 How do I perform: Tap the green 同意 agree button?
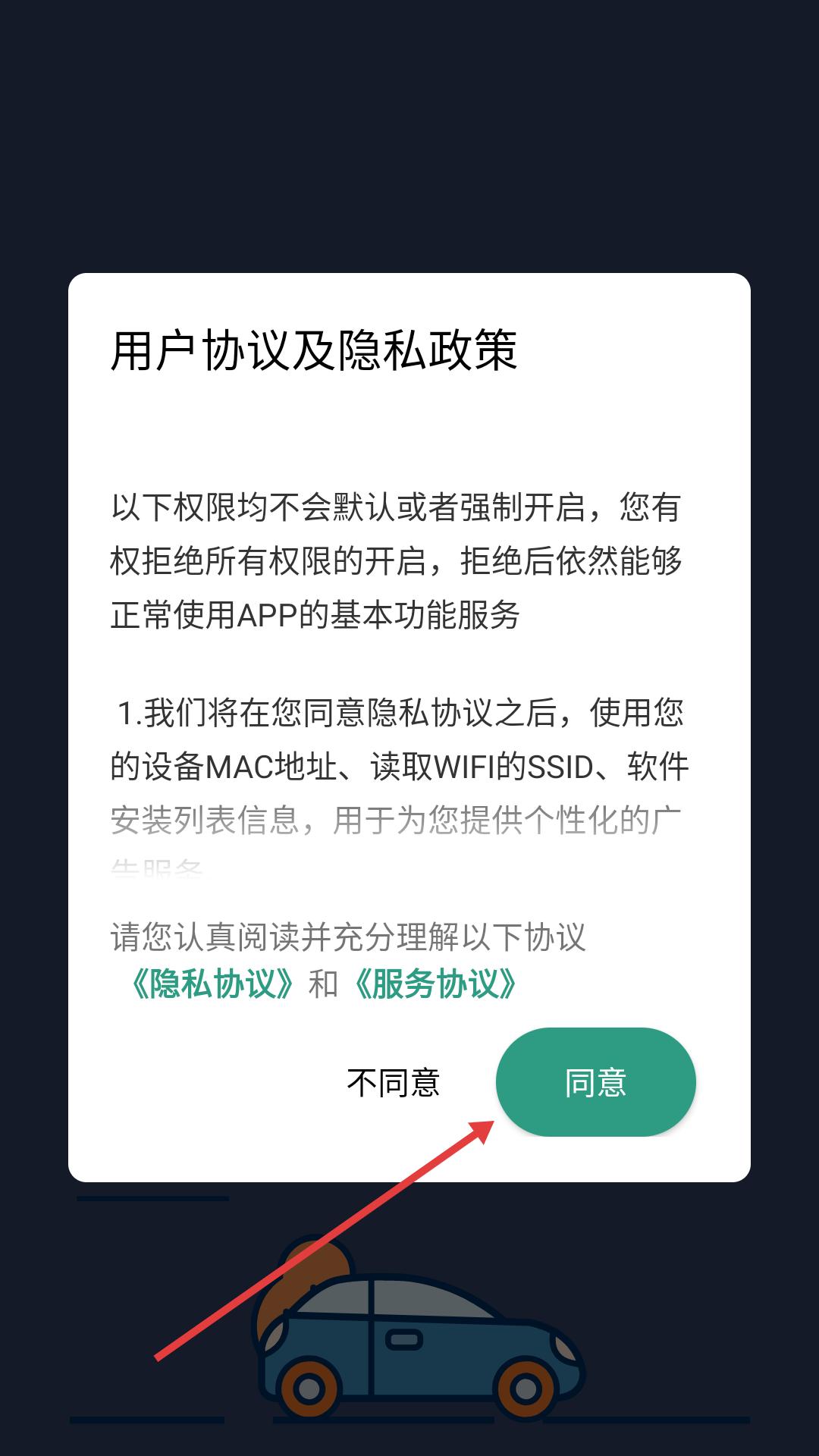[x=595, y=1082]
